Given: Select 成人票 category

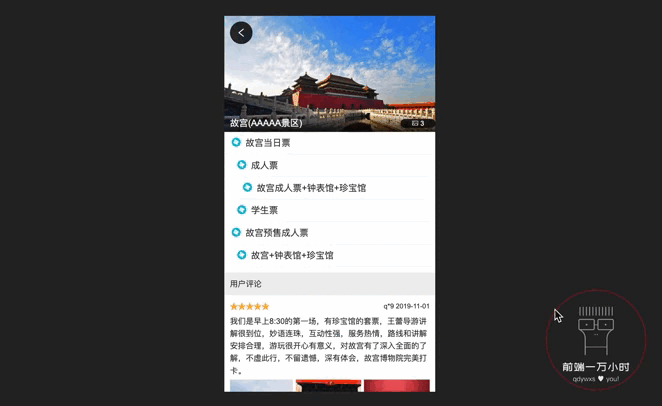Looking at the screenshot, I should 264,165.
